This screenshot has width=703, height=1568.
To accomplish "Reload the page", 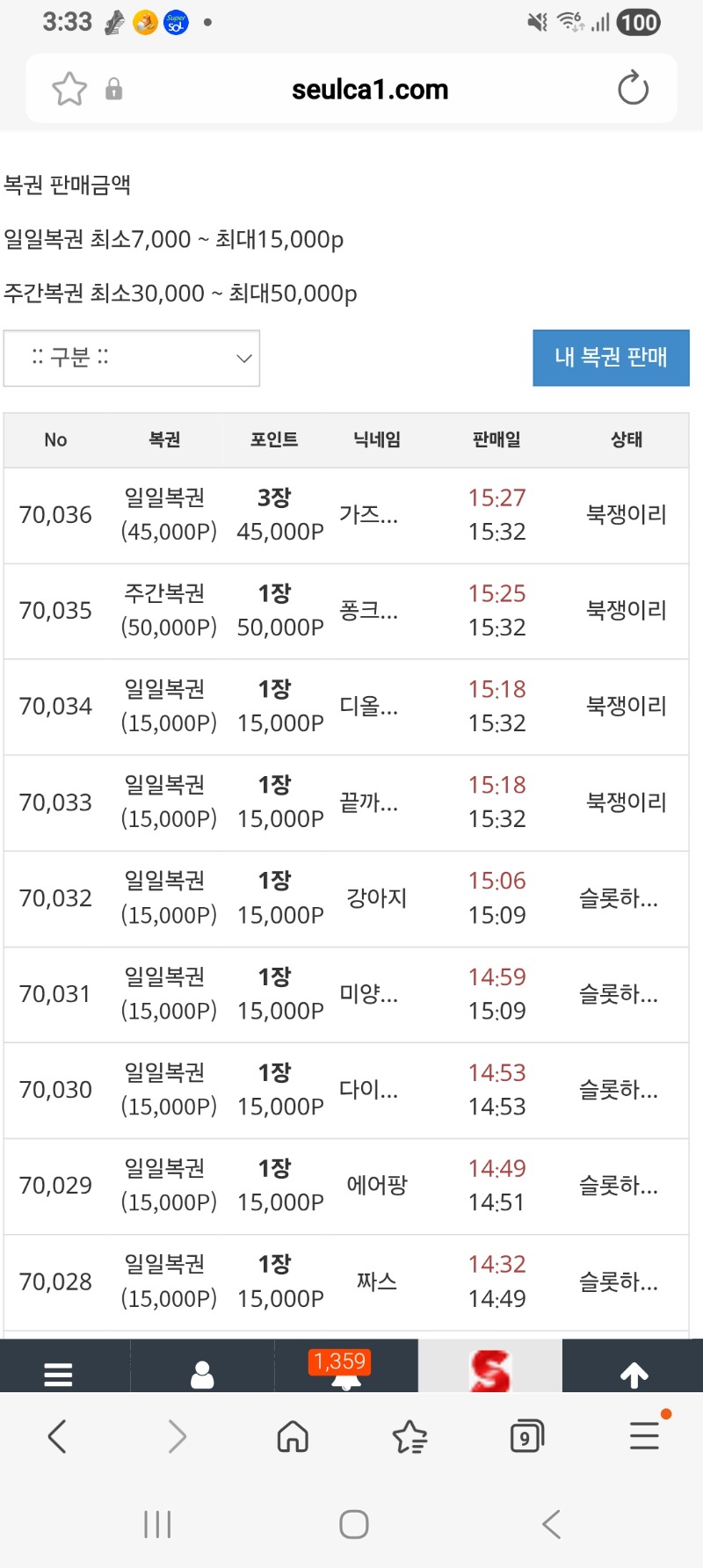I will click(633, 89).
